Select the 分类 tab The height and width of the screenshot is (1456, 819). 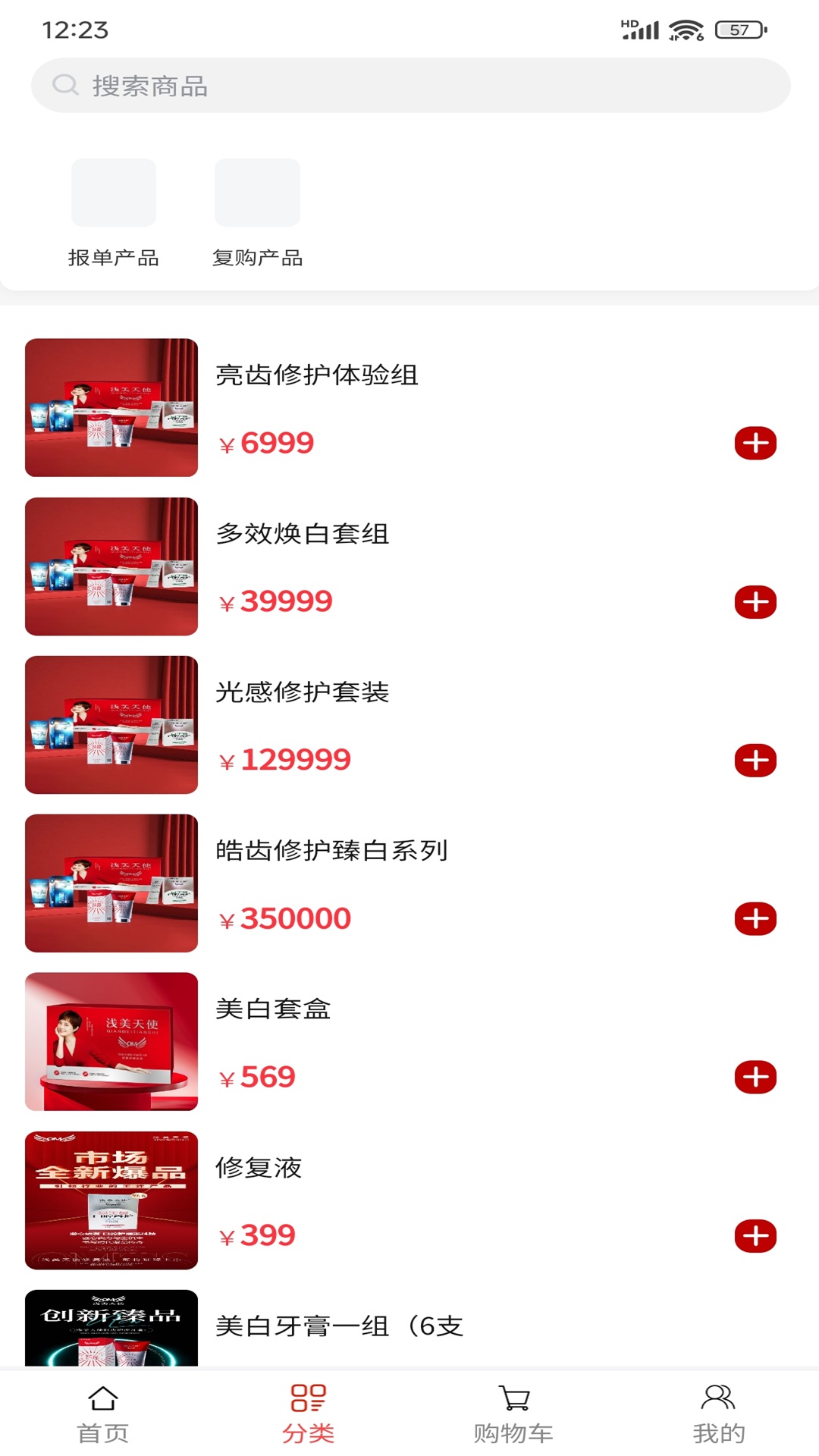(308, 1414)
